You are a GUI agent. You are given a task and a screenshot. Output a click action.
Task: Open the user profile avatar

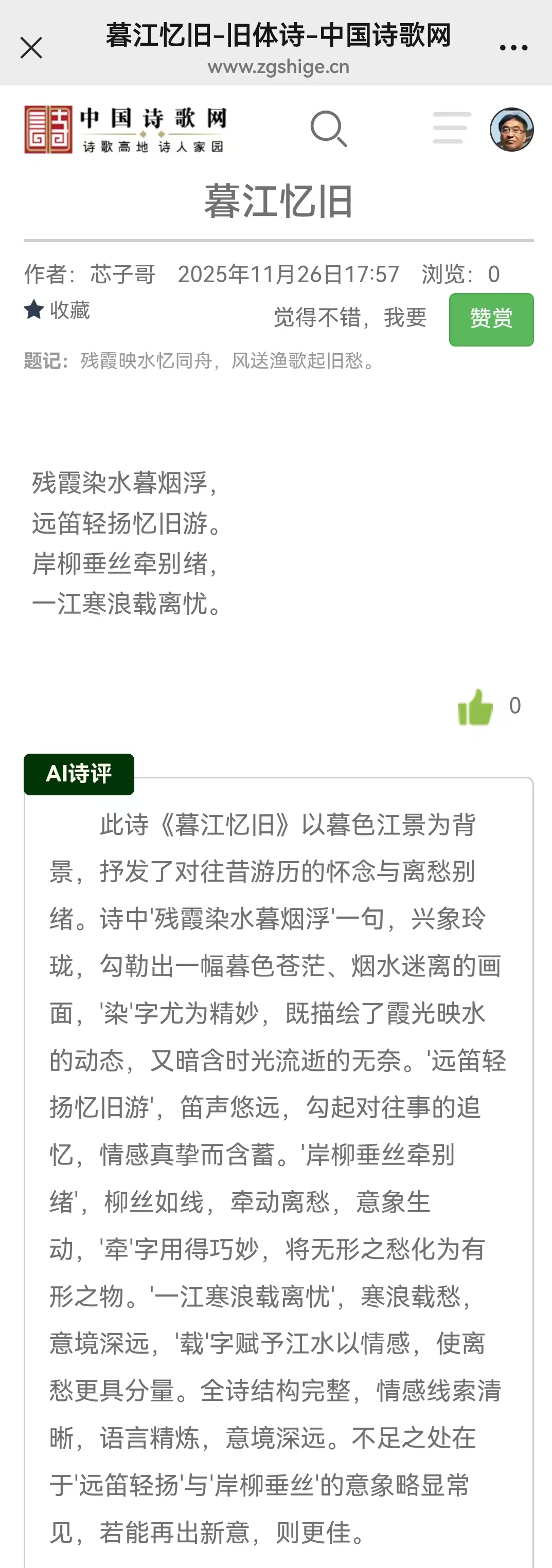[x=512, y=129]
